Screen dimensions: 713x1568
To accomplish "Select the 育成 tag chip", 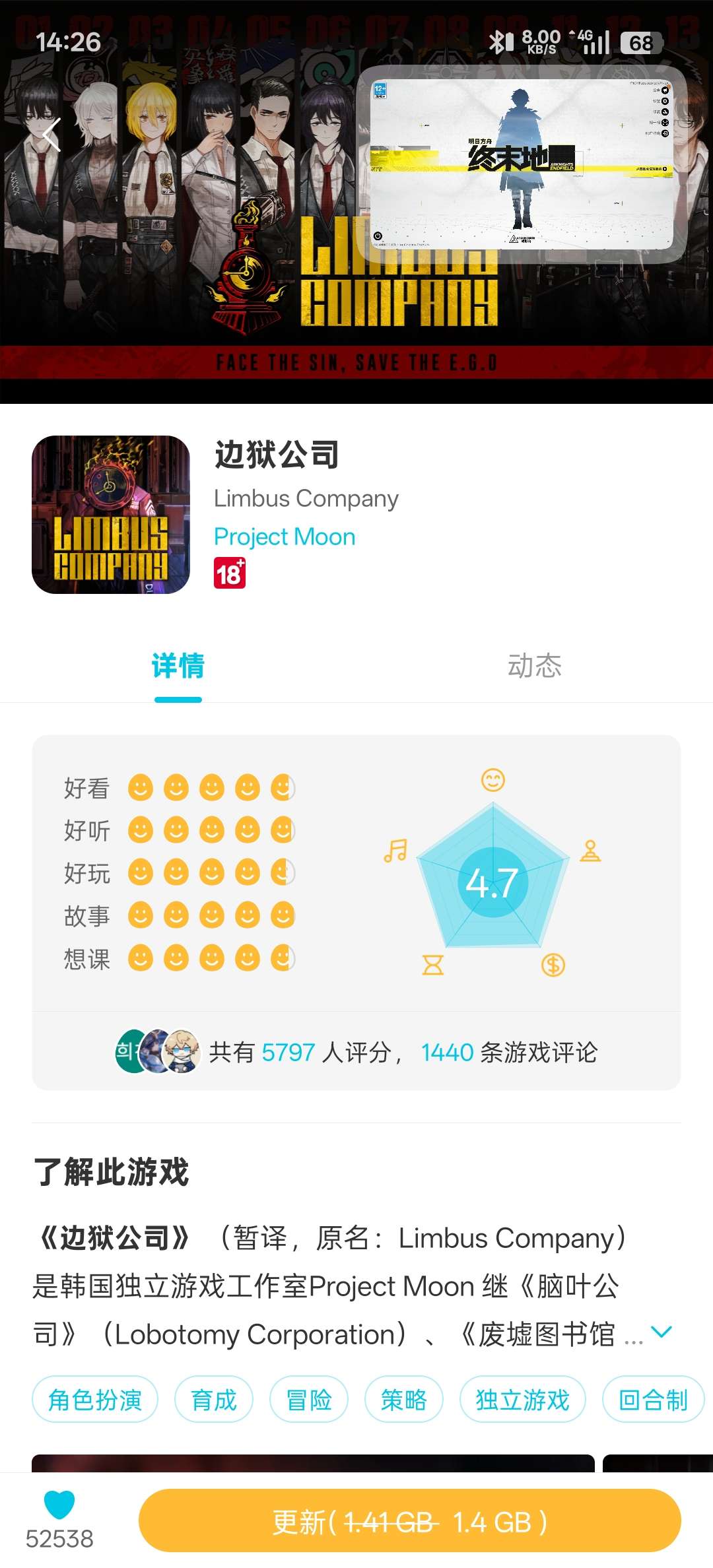I will click(214, 1399).
